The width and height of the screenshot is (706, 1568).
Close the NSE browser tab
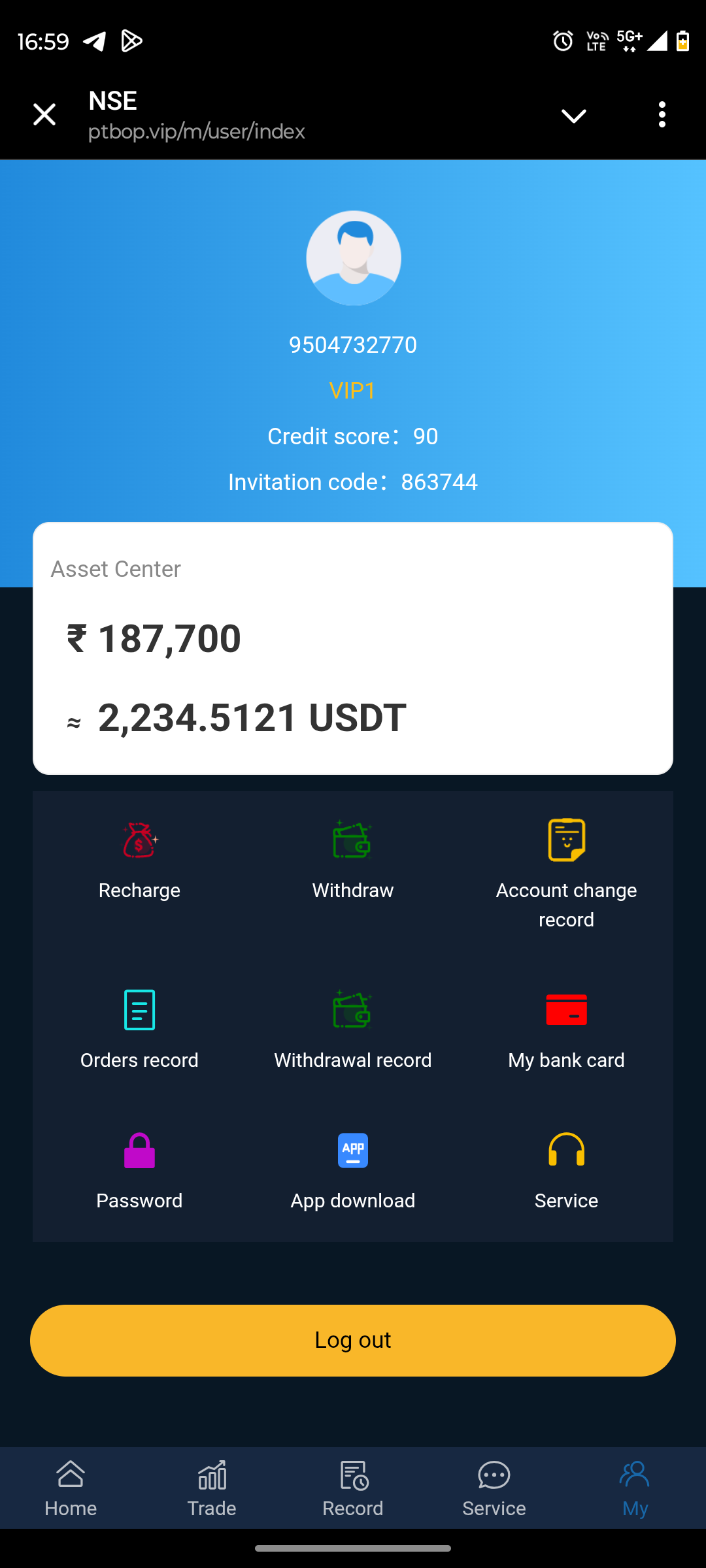[44, 115]
